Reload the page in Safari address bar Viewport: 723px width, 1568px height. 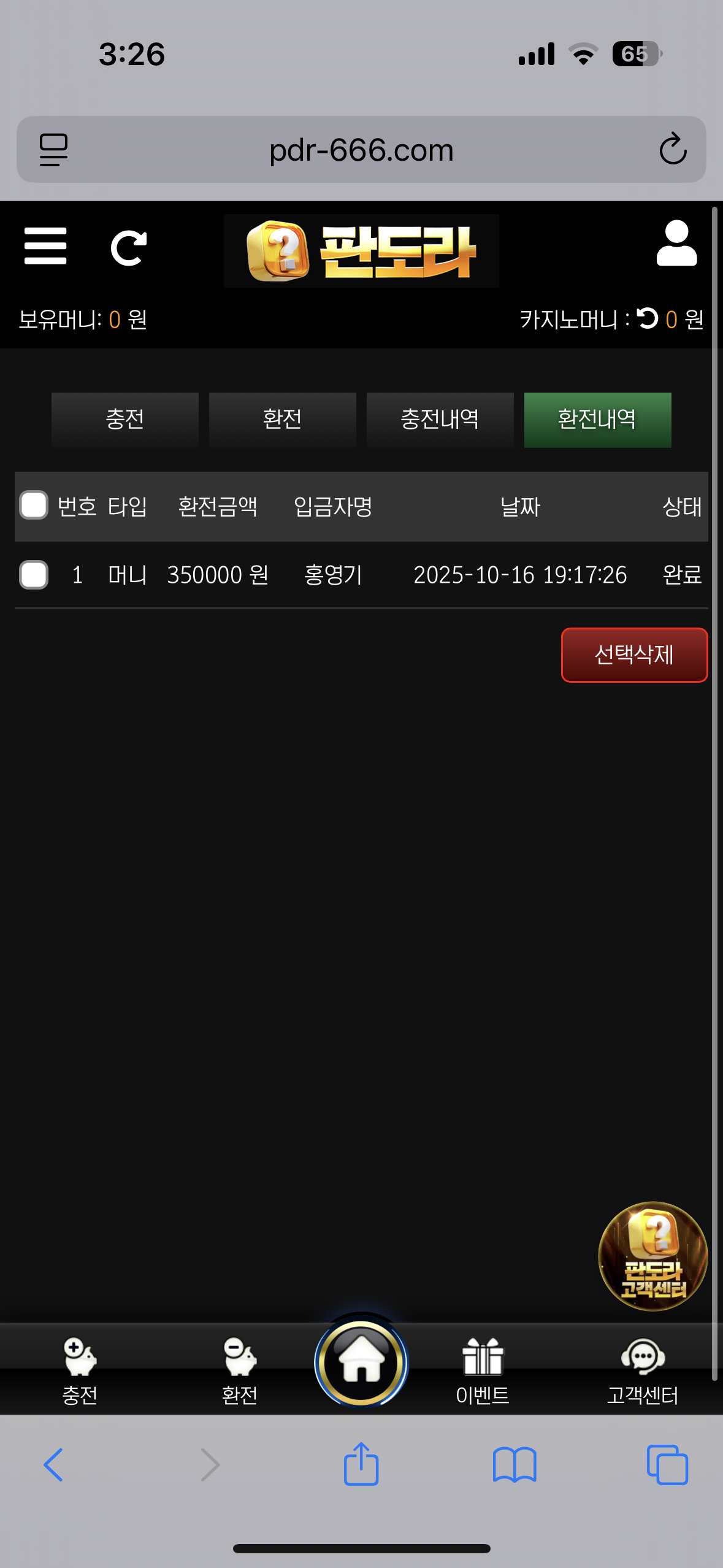[673, 149]
